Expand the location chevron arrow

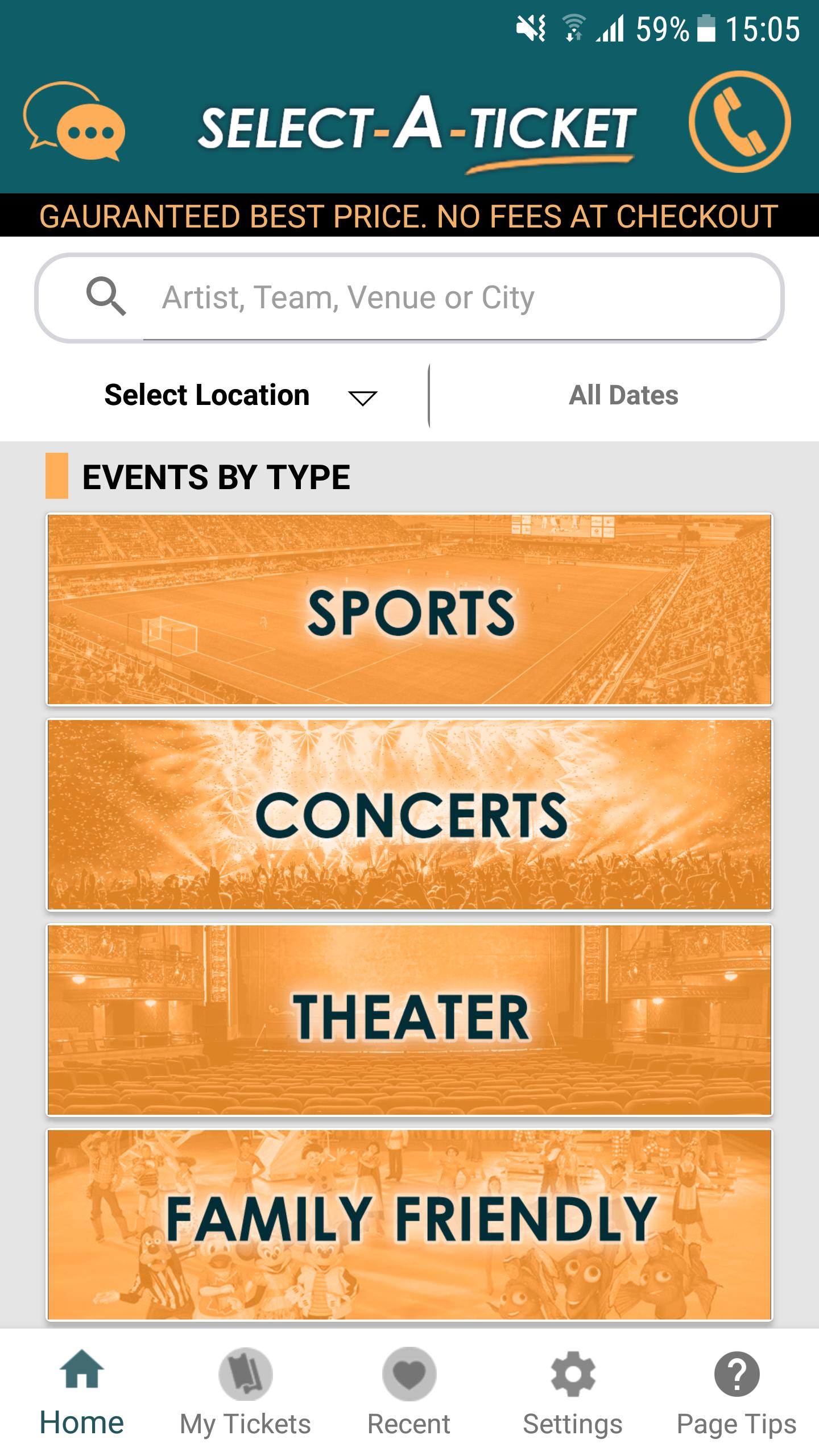click(362, 398)
